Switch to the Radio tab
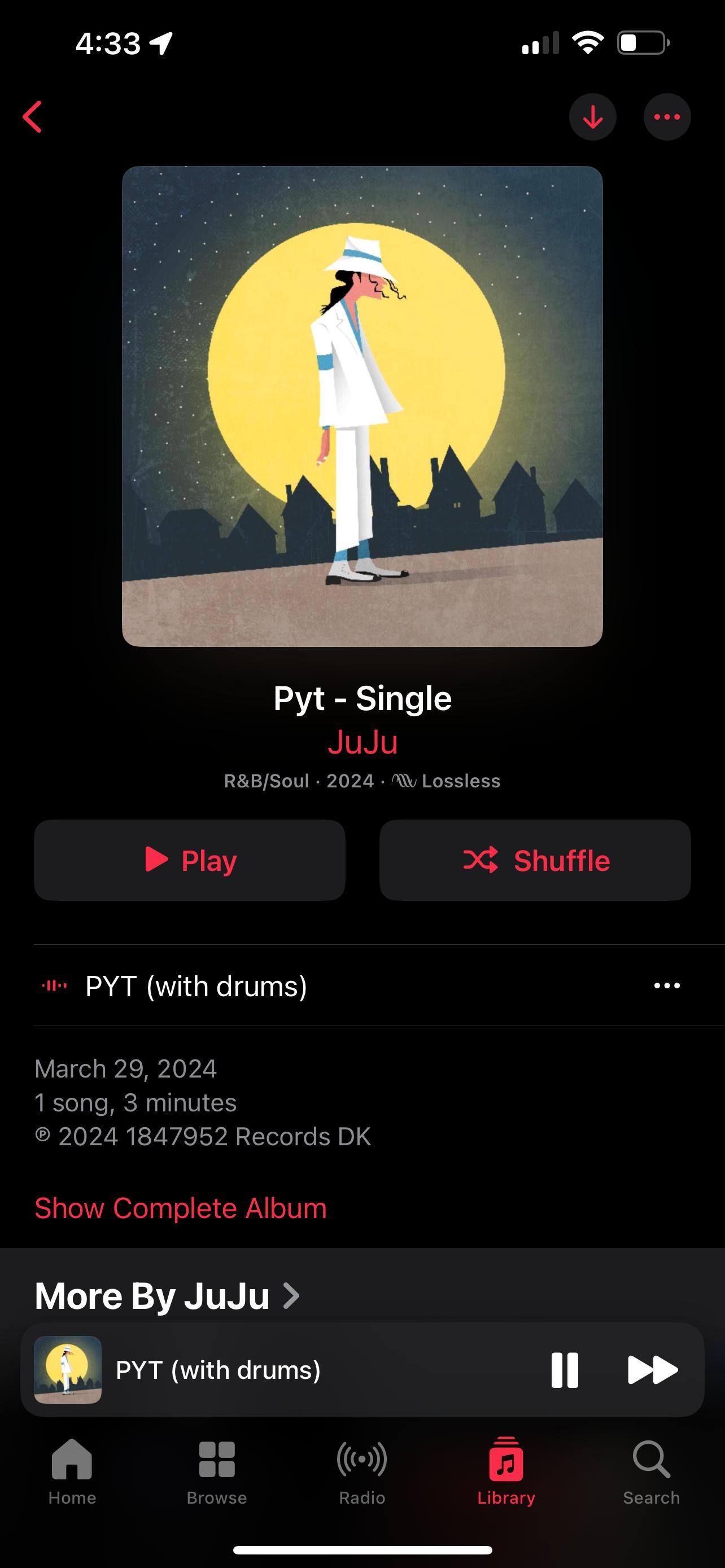This screenshot has height=1568, width=725. 361,1470
